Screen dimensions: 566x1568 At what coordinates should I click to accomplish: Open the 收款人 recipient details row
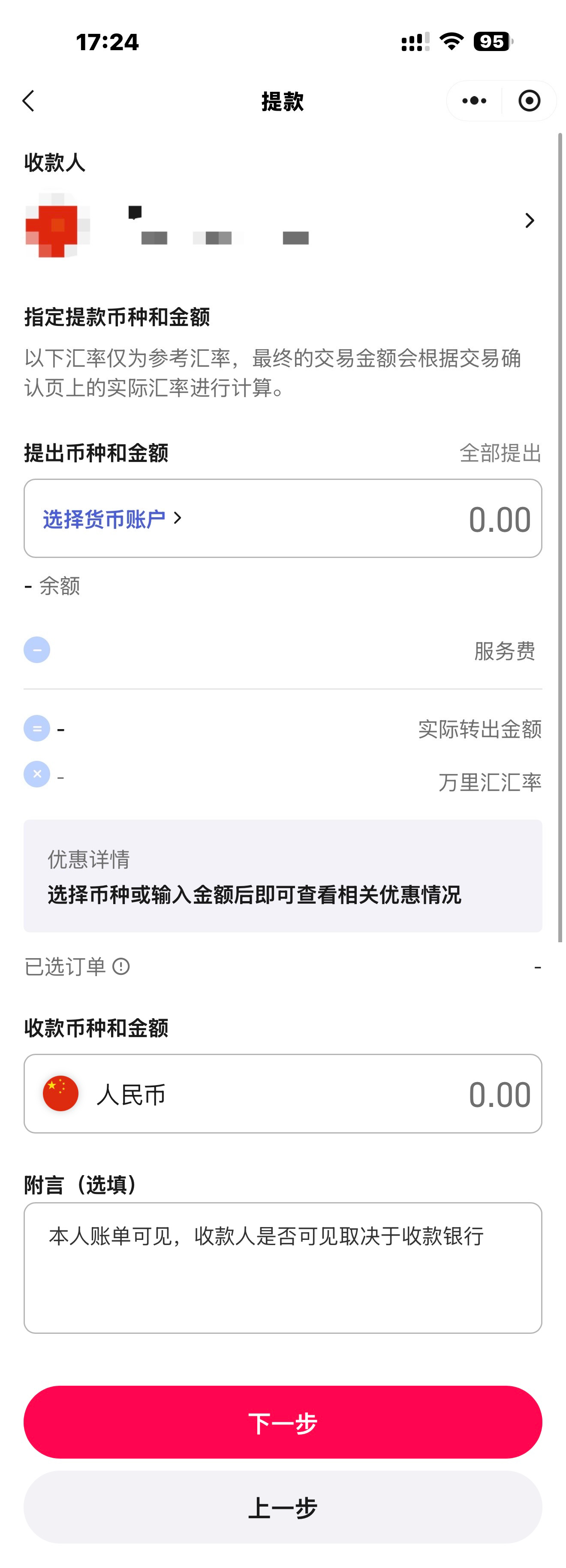click(x=283, y=222)
